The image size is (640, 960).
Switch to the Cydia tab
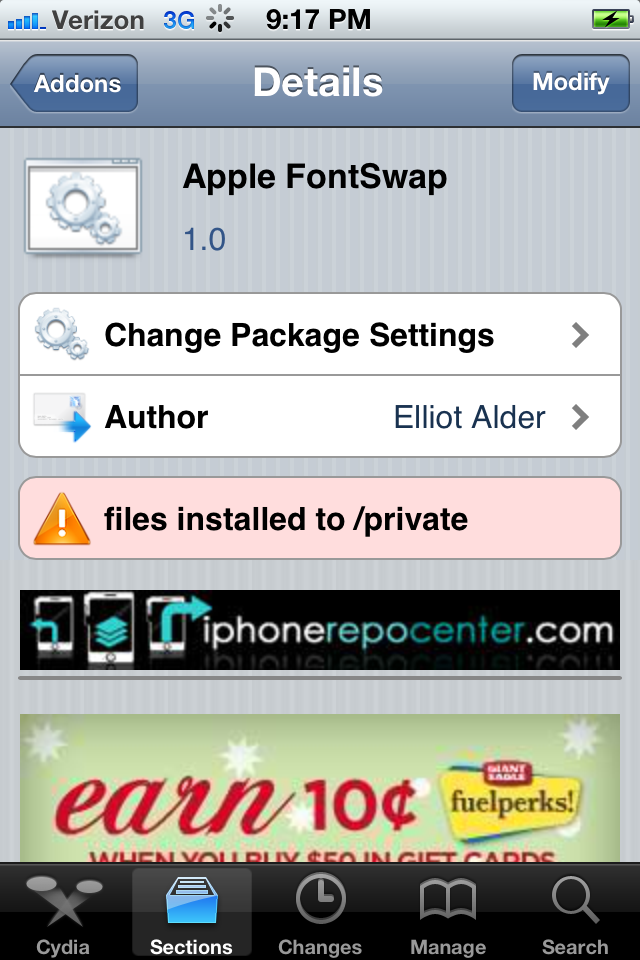(x=63, y=914)
